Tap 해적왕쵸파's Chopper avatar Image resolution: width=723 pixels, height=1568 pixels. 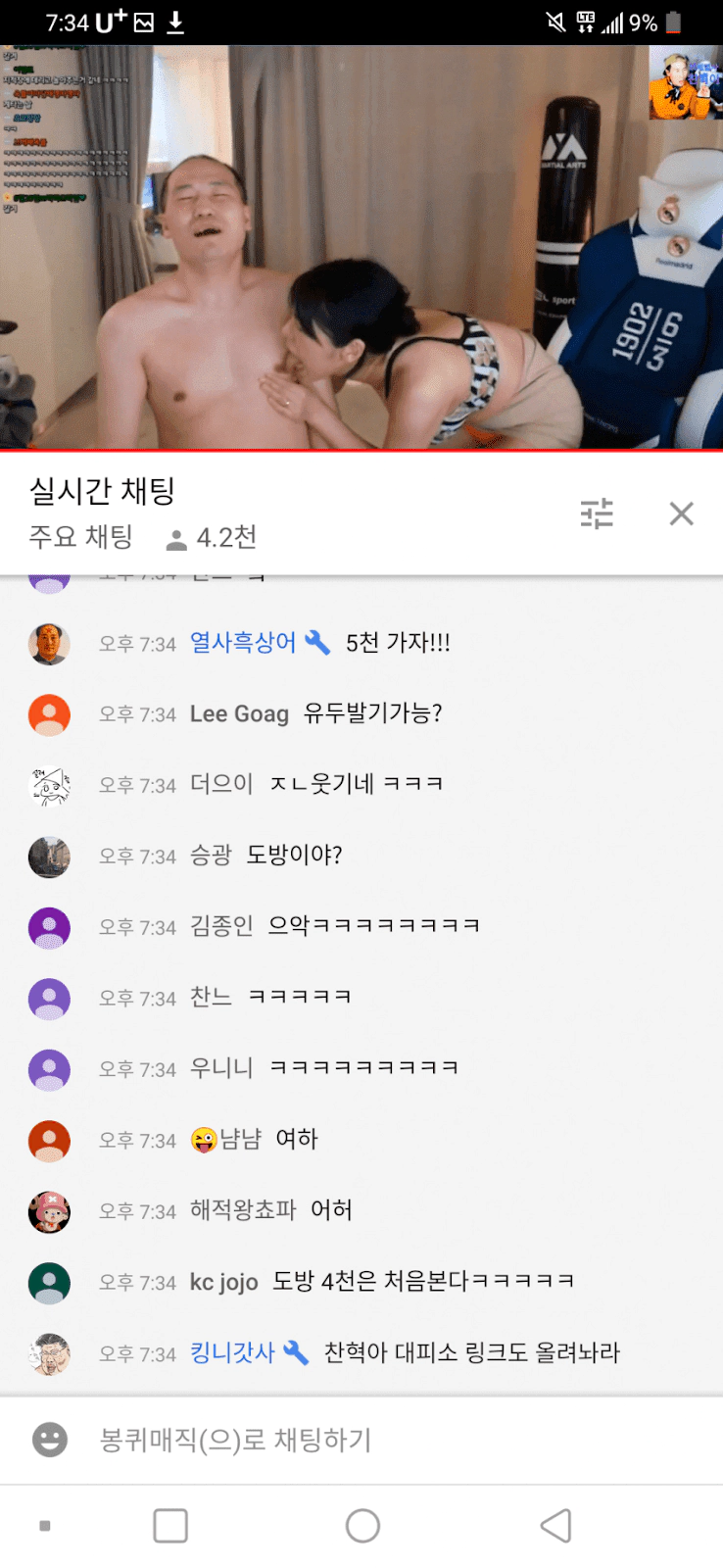click(49, 1211)
